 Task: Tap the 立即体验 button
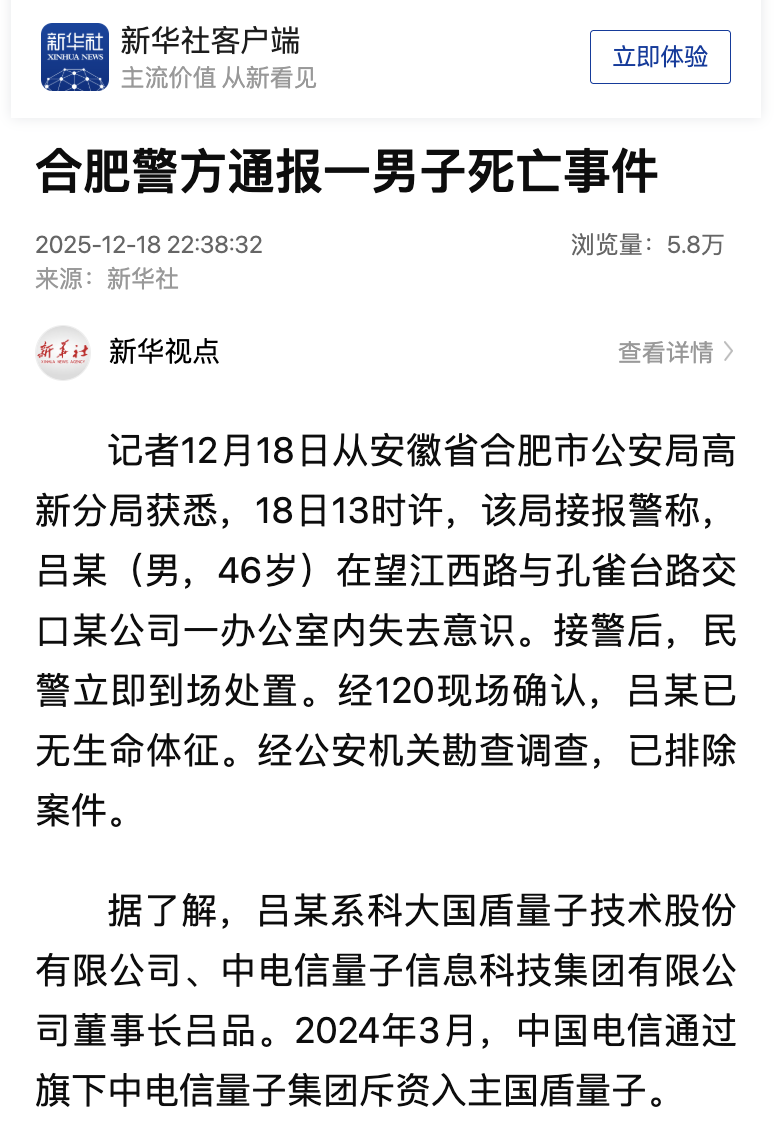point(660,57)
